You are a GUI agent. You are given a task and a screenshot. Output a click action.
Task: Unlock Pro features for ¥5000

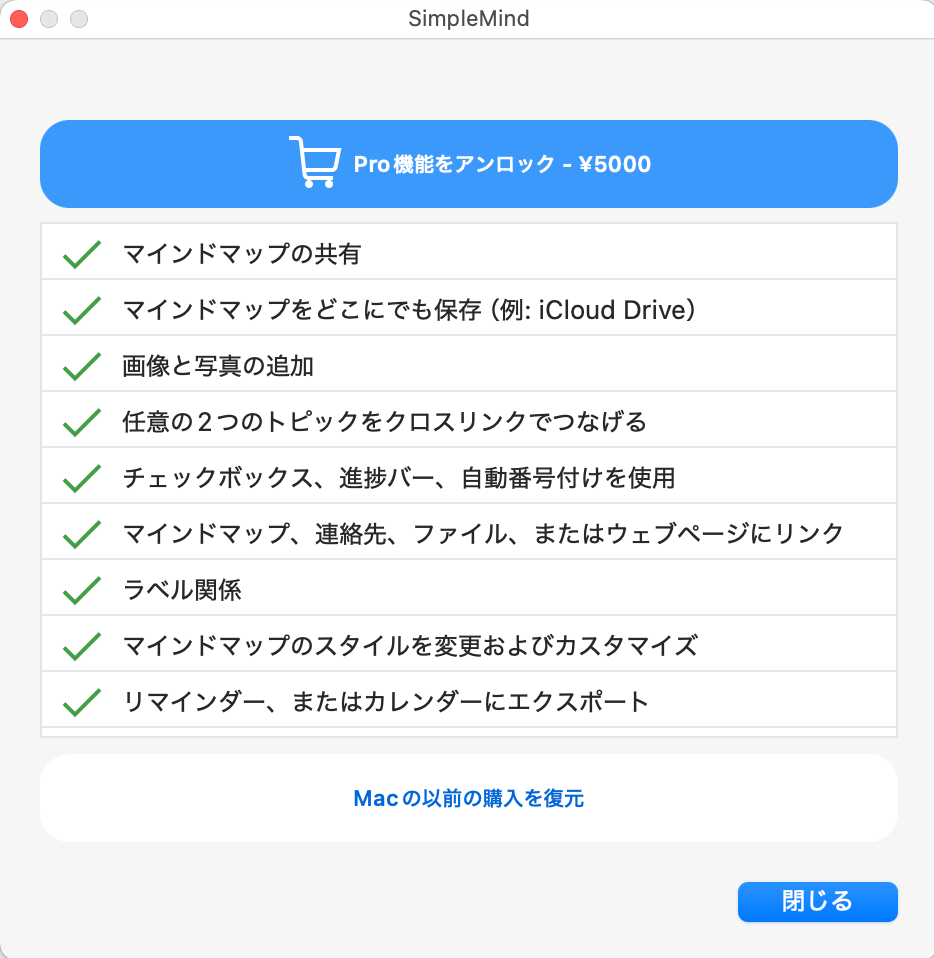pyautogui.click(x=468, y=164)
